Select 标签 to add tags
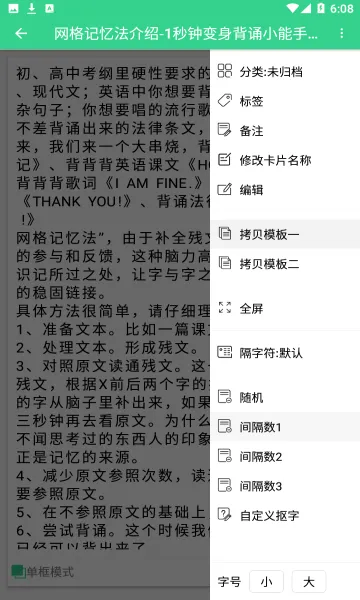This screenshot has height=600, width=360. (x=285, y=101)
